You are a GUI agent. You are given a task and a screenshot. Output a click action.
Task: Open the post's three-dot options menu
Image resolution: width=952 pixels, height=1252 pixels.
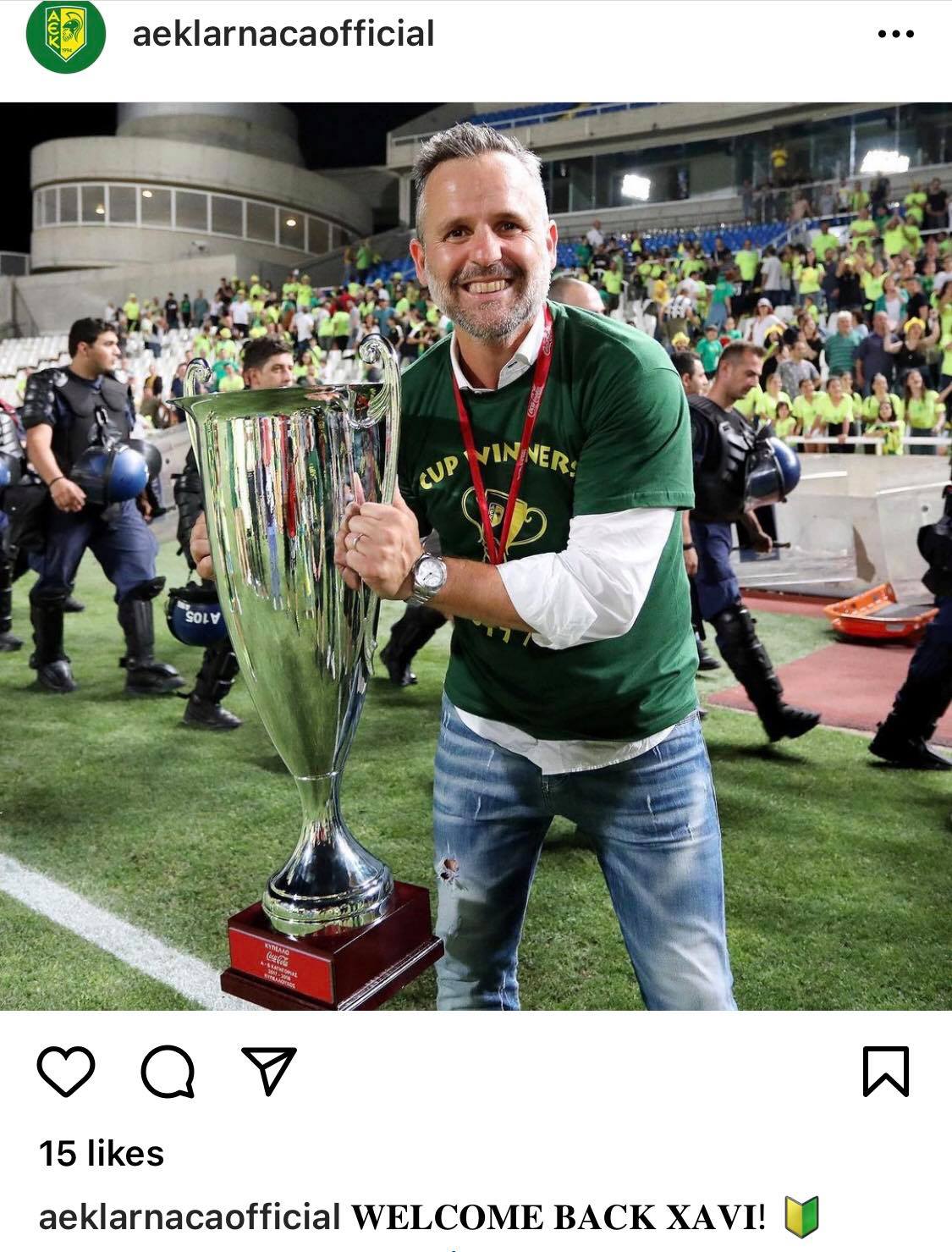point(895,35)
